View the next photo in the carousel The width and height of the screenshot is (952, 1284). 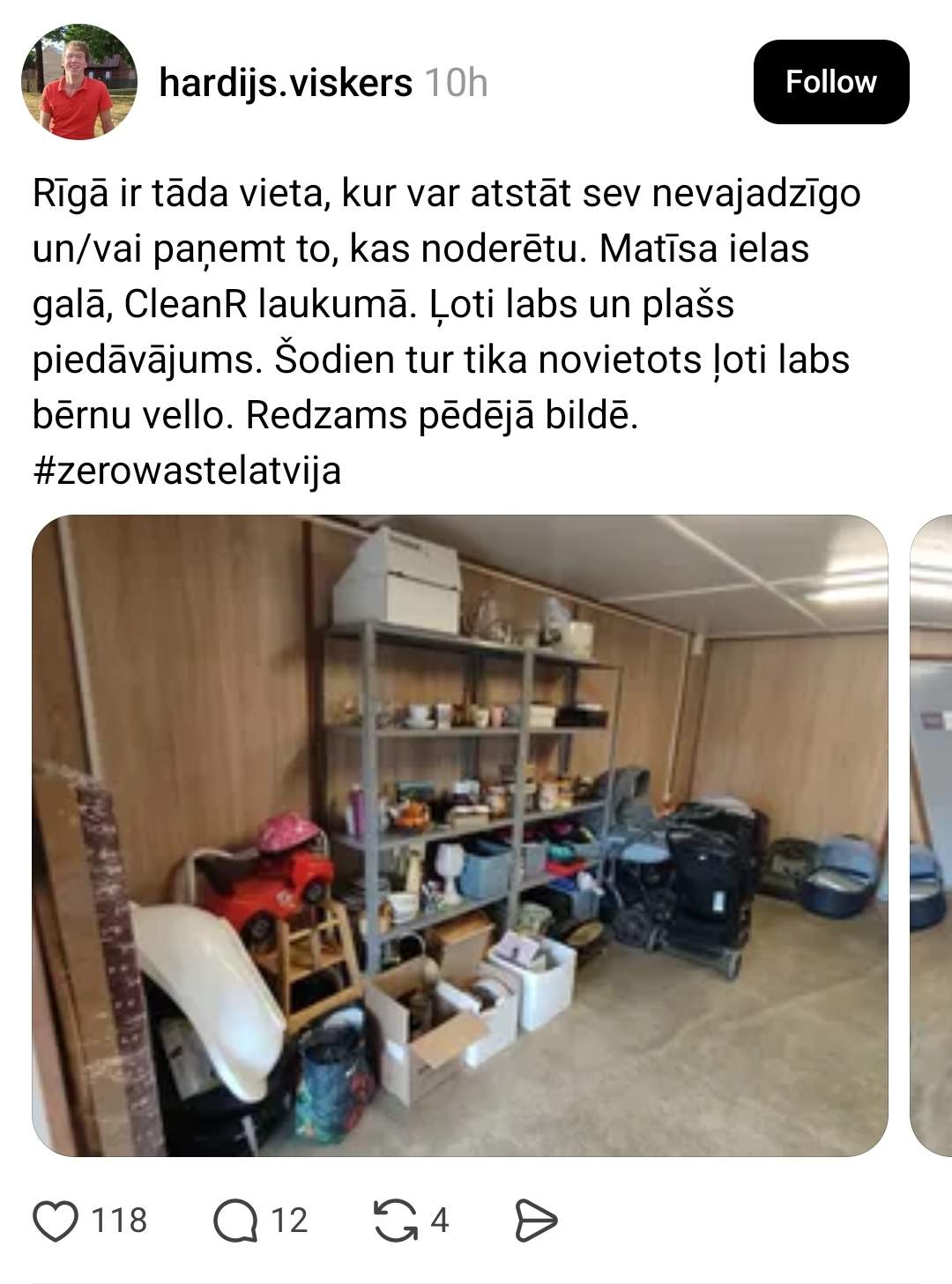pyautogui.click(x=932, y=835)
